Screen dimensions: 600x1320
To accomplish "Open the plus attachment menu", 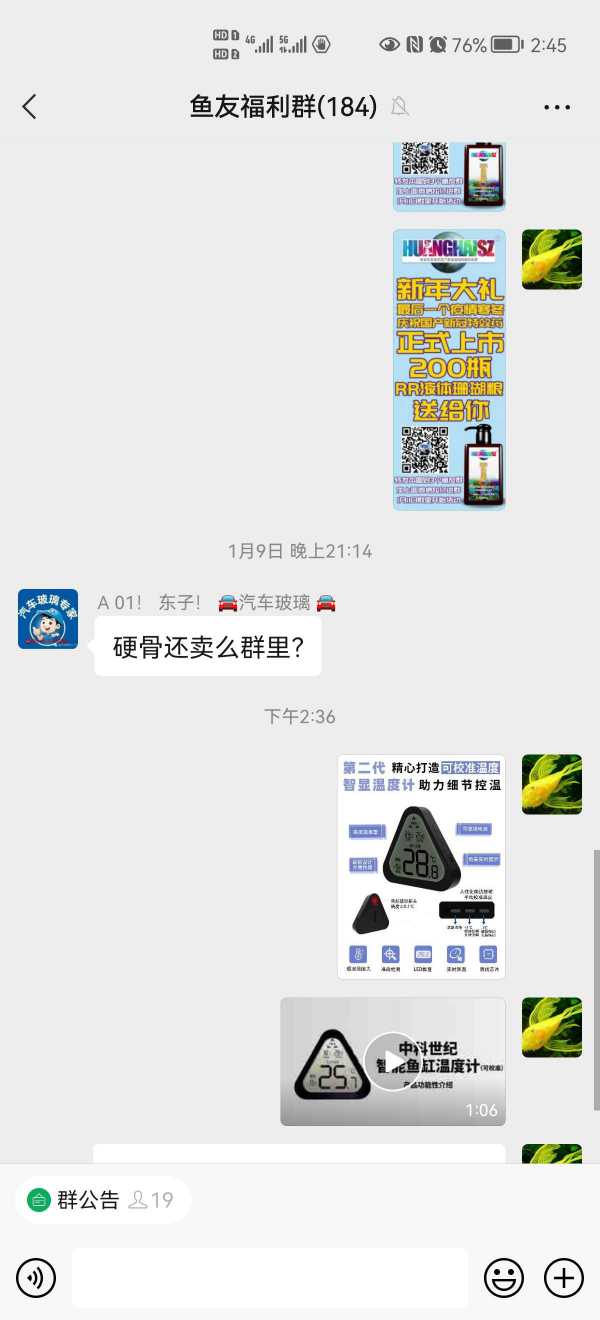I will 563,1277.
